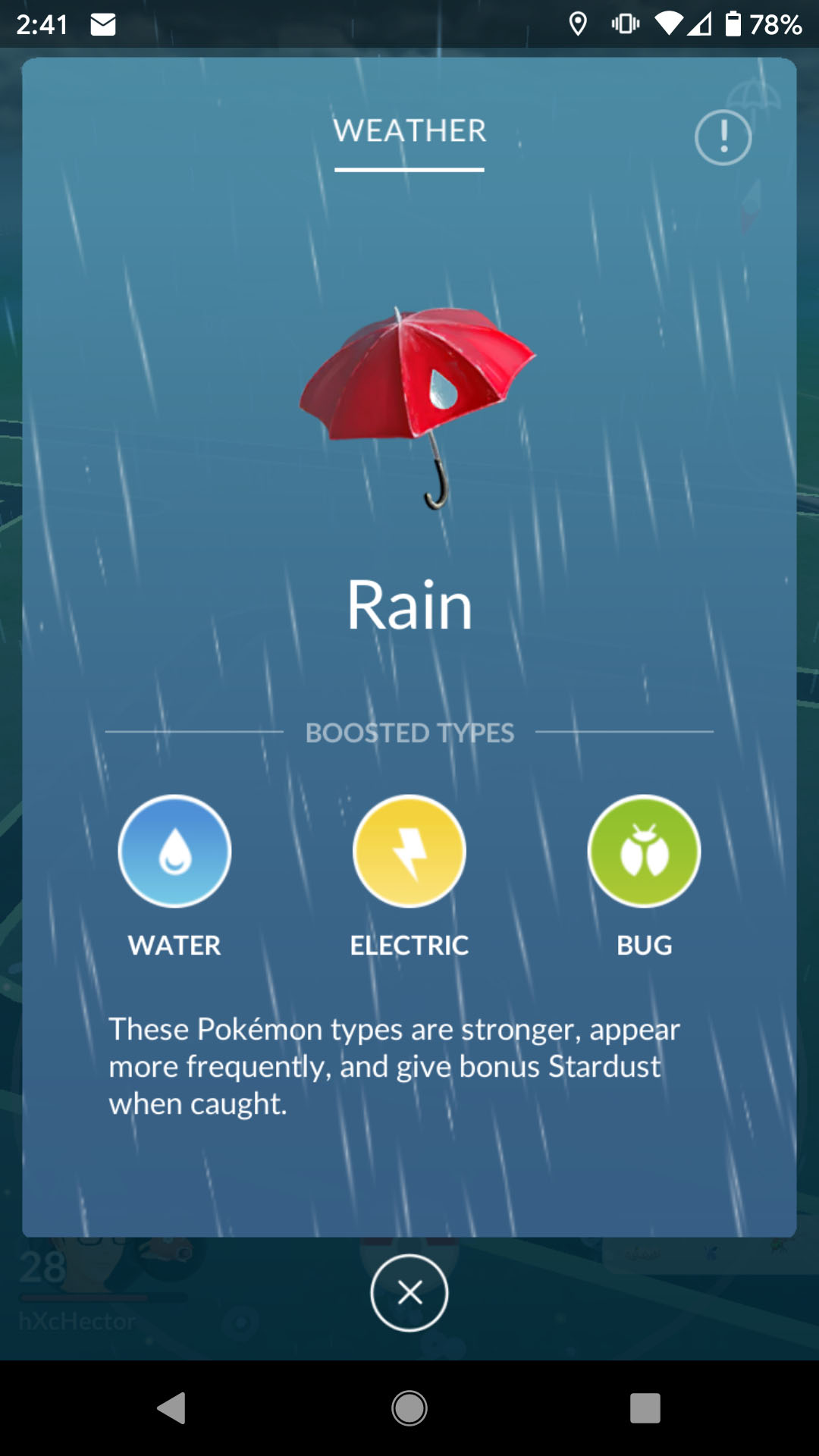
Task: Go to the system home screen
Action: click(x=409, y=1408)
